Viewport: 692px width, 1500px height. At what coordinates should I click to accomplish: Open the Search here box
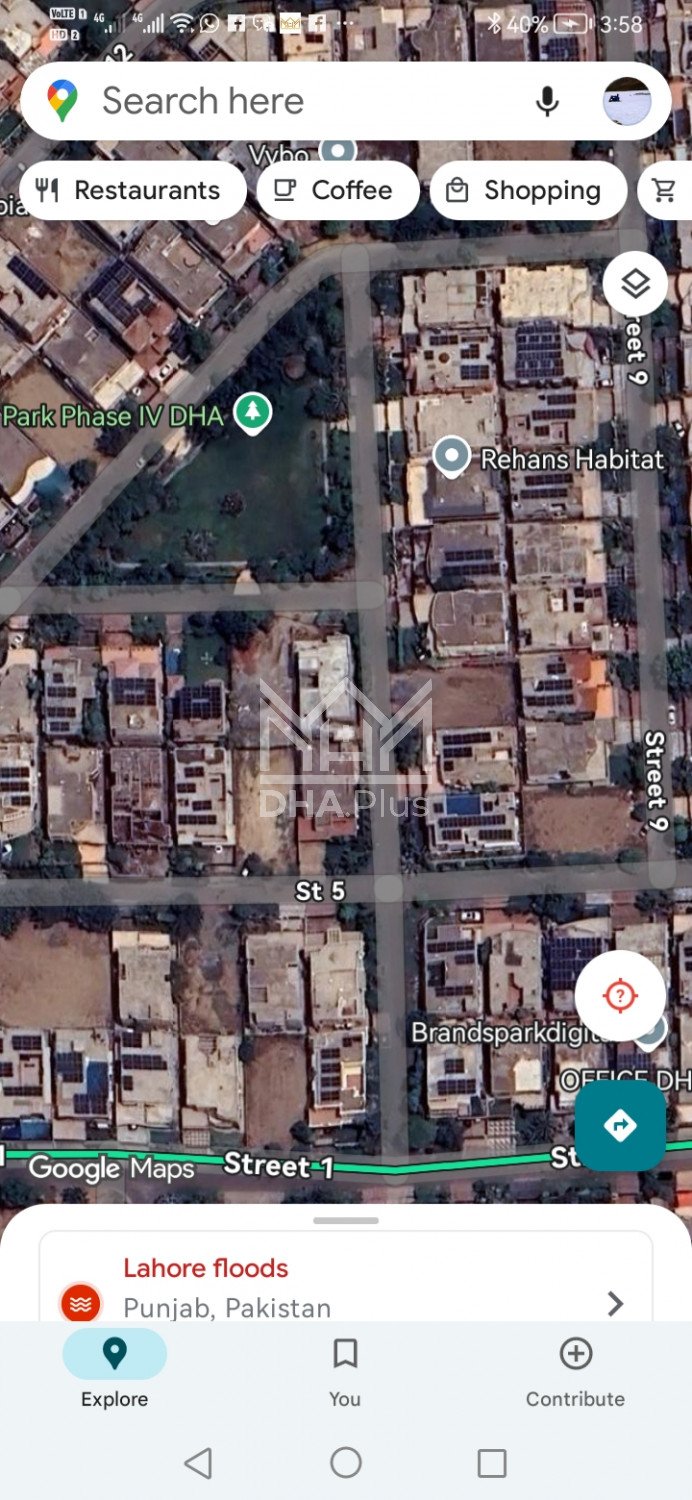[x=300, y=101]
